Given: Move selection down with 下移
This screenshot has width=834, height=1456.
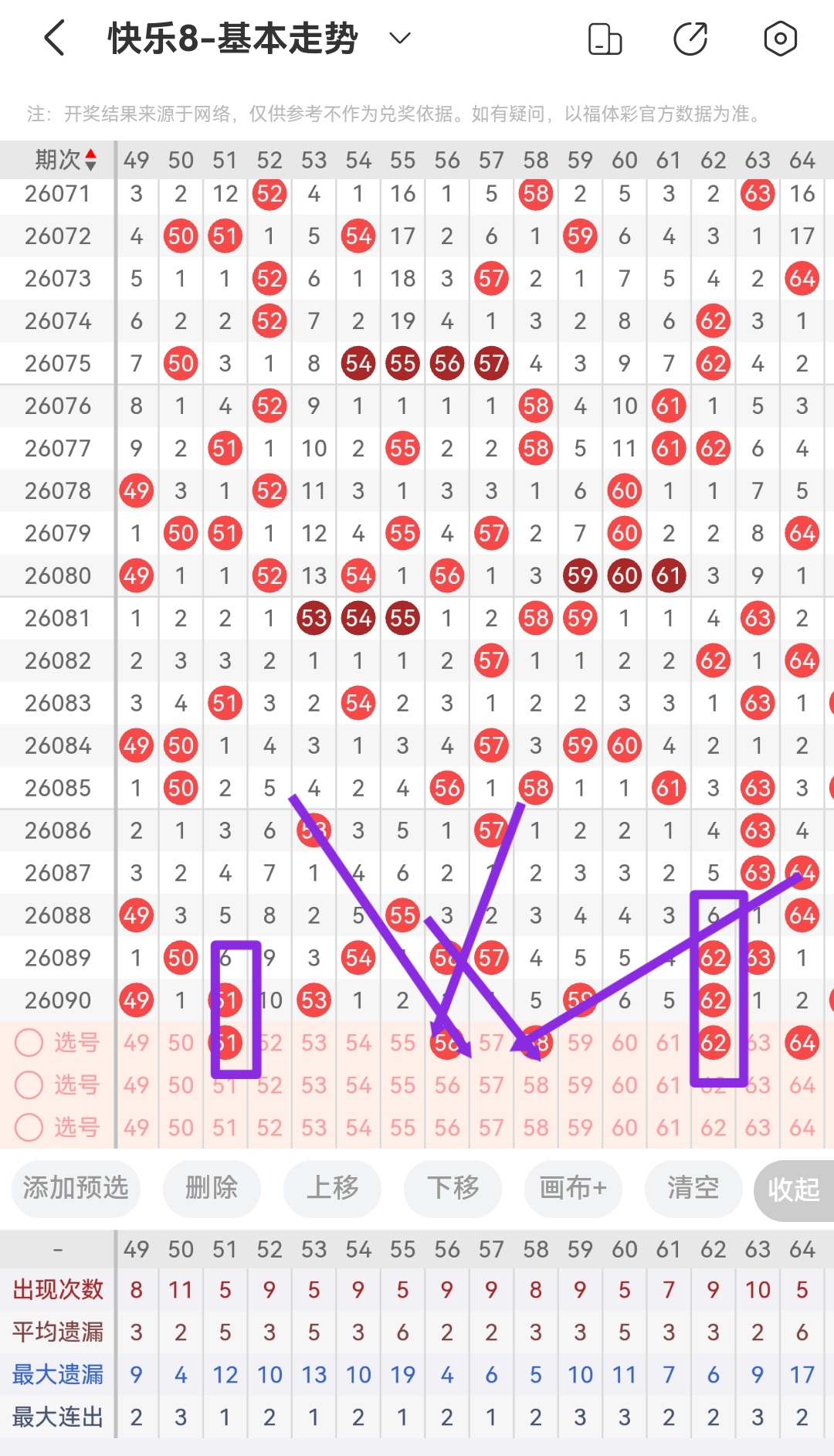Looking at the screenshot, I should (x=453, y=1188).
